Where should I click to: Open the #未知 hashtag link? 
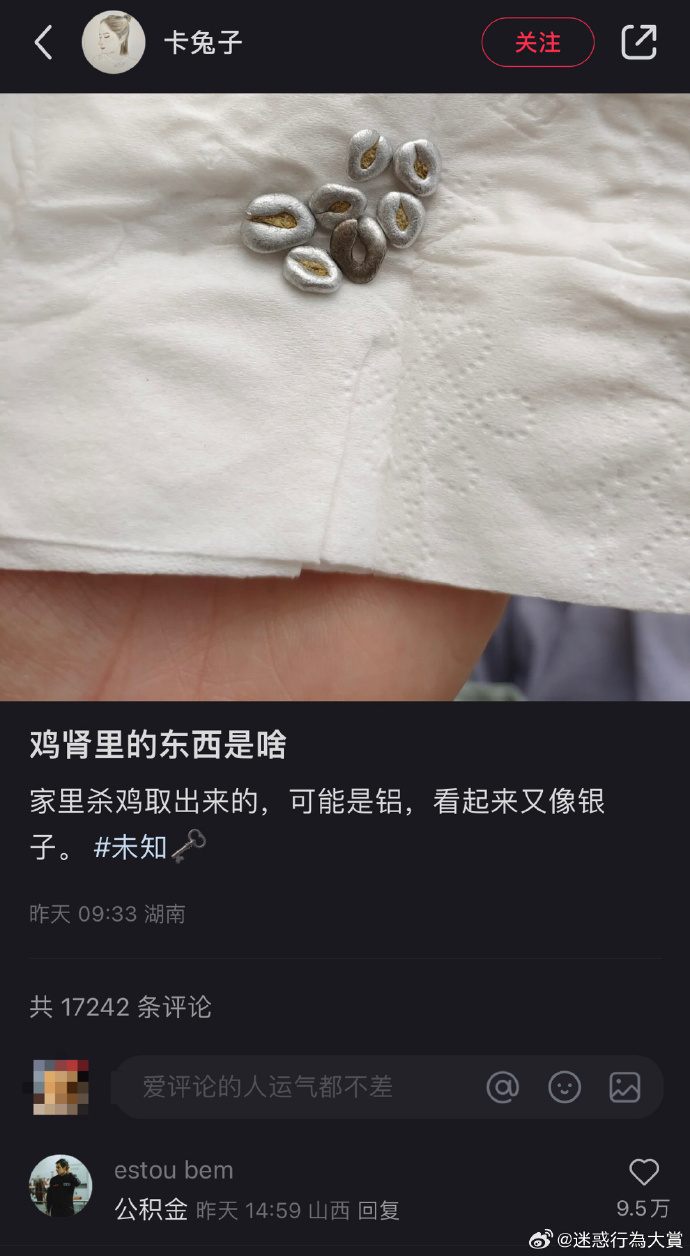(x=130, y=847)
